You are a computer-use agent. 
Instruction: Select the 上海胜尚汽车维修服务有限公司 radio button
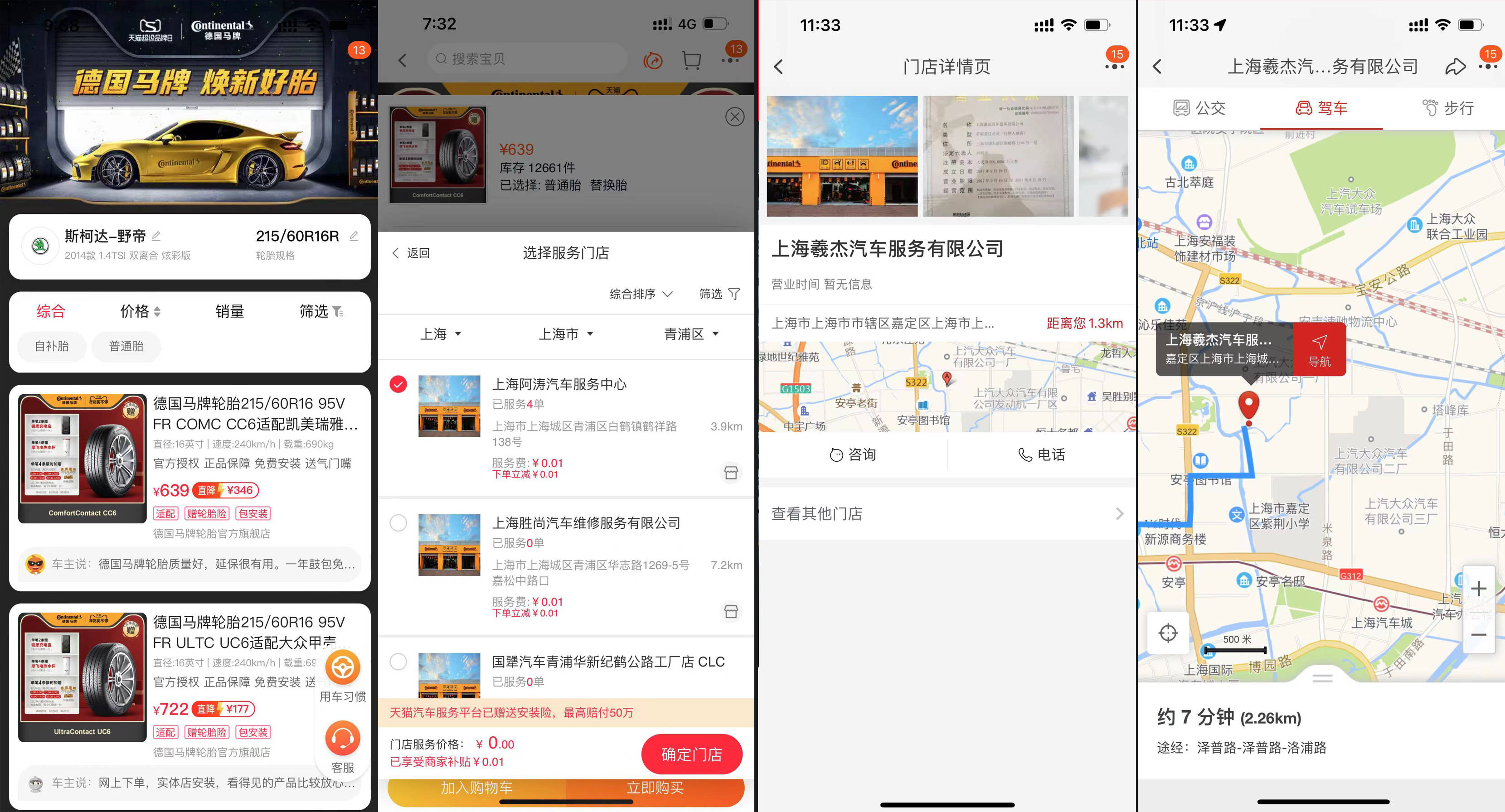[398, 523]
